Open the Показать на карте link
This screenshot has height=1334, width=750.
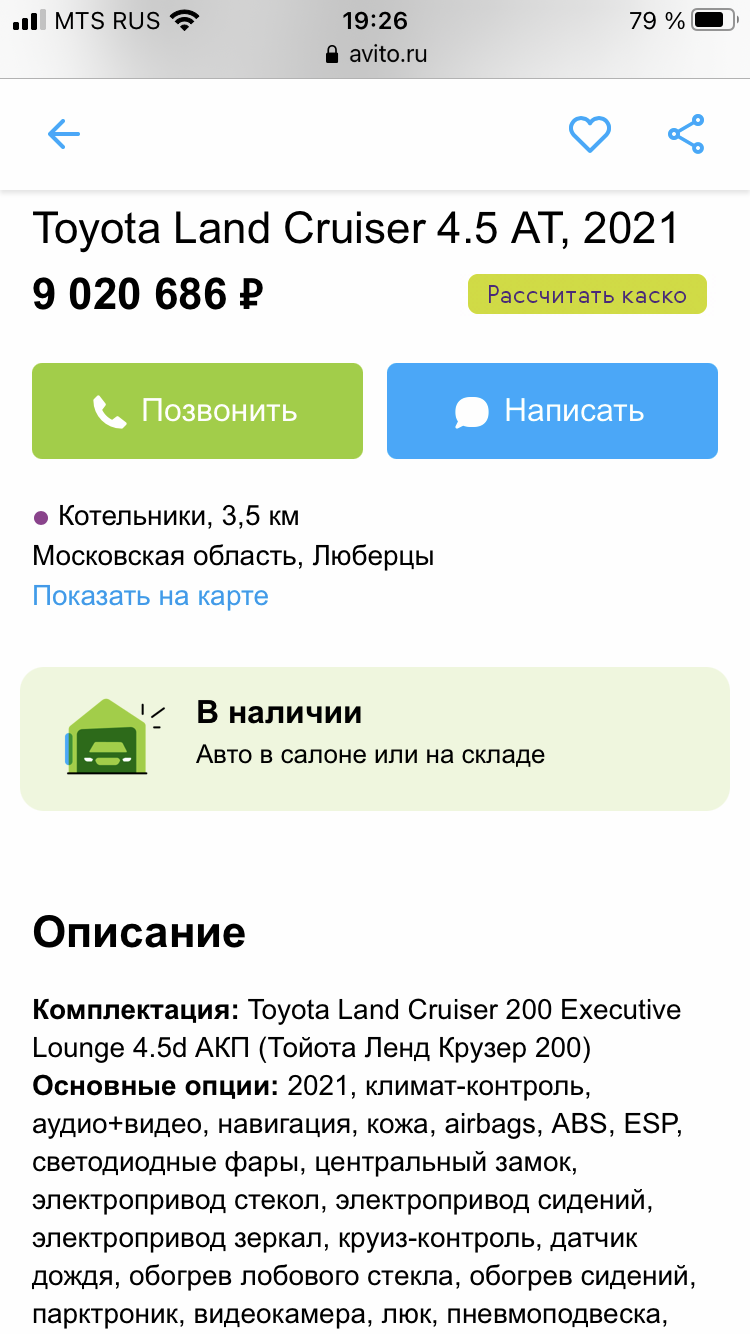151,596
